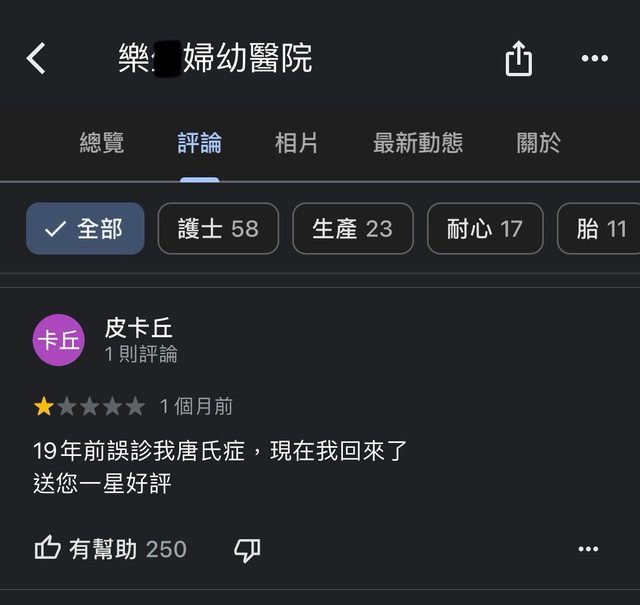Filter reviews by 生產 23
Screen dimensions: 640x605
352,229
